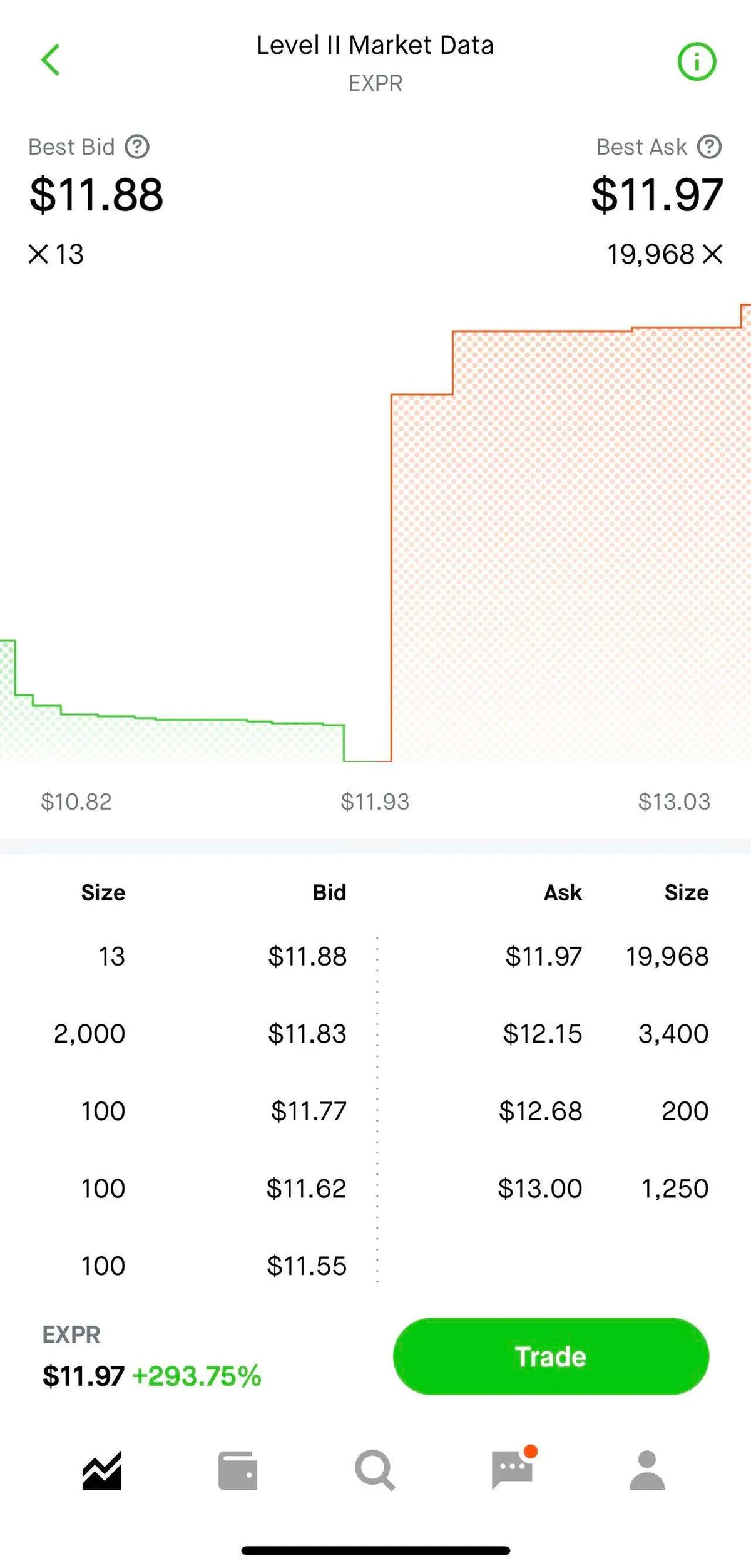Image resolution: width=751 pixels, height=1568 pixels.
Task: Go to the account profile tab
Action: pos(647,1470)
